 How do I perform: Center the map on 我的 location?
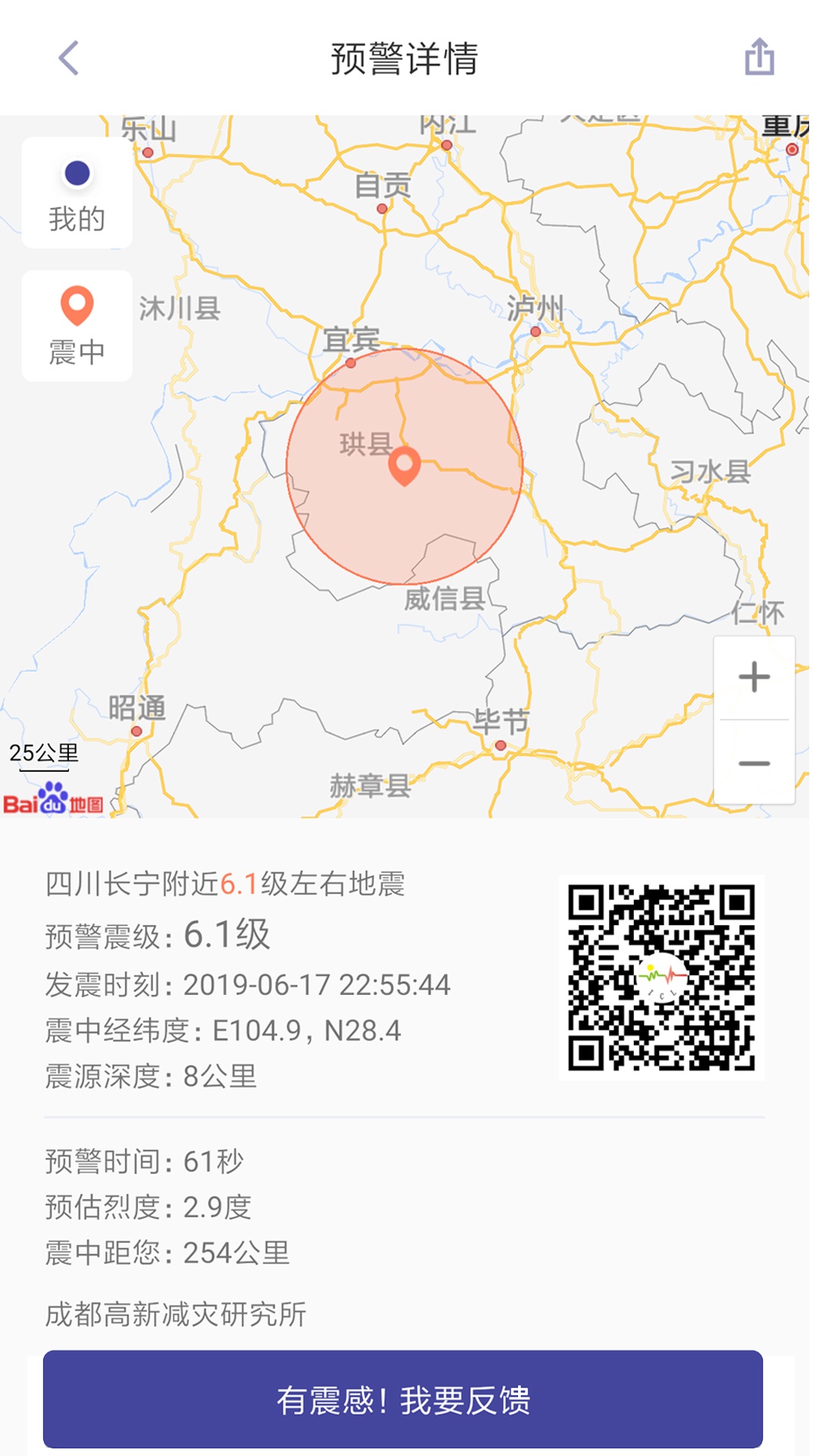point(77,193)
